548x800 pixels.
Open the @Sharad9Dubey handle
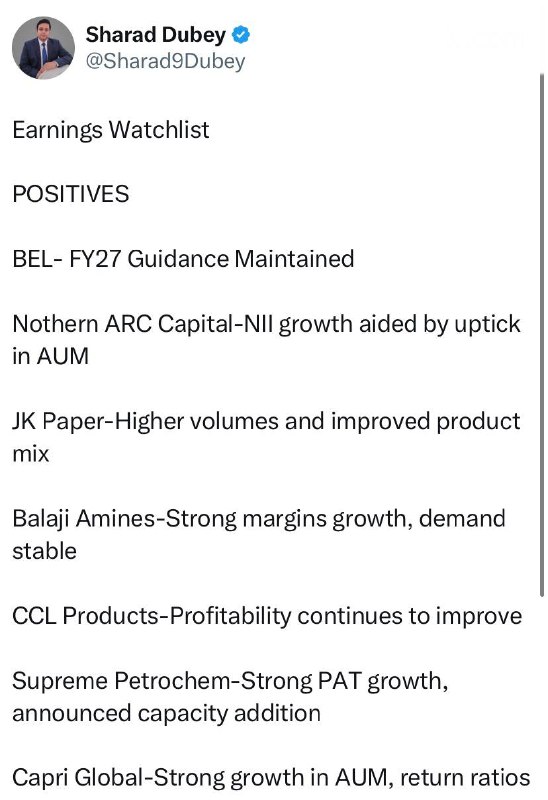tap(165, 61)
